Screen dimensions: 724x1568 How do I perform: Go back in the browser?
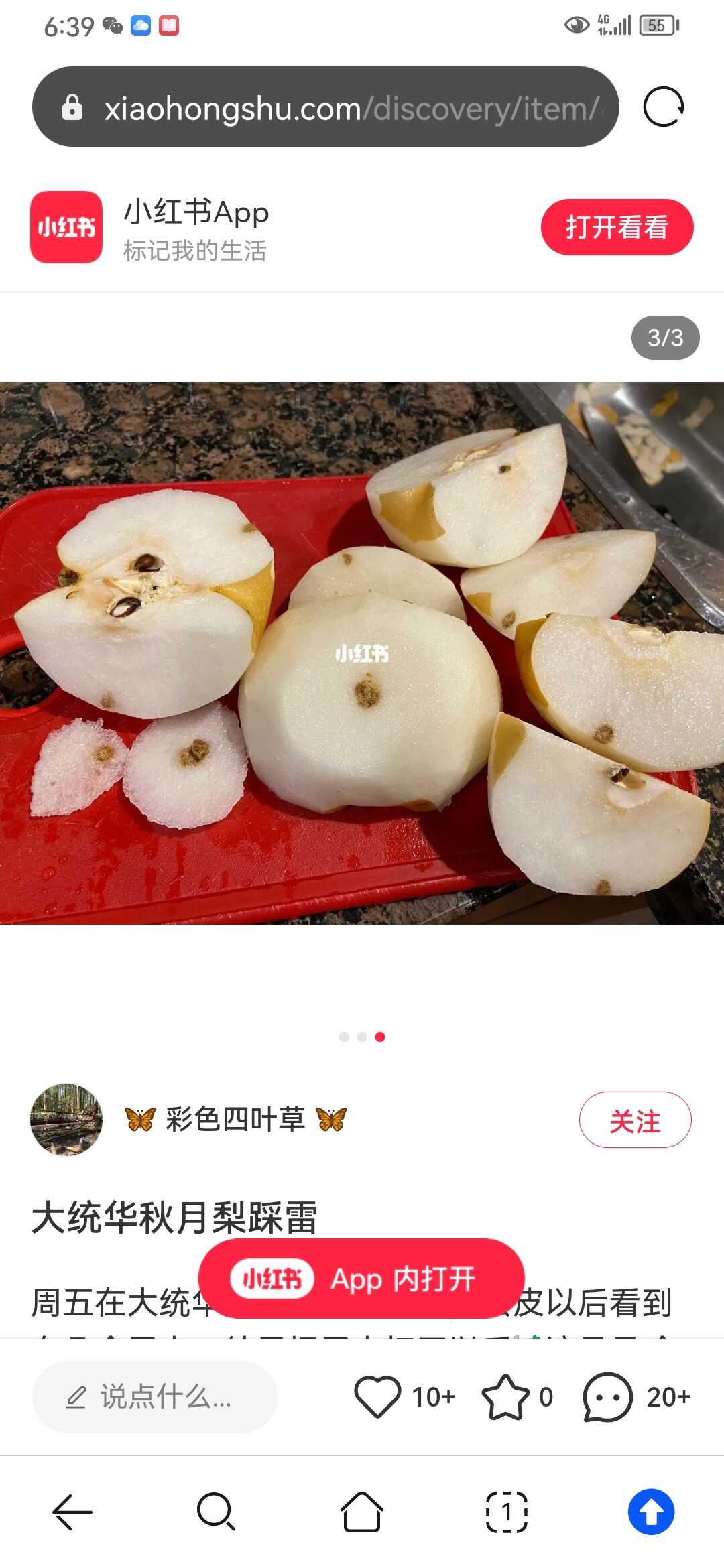72,1512
